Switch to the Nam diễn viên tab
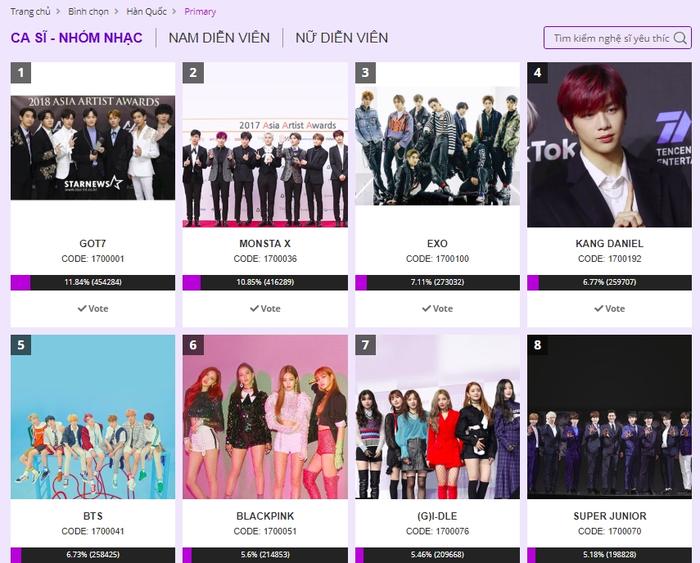 [219, 38]
